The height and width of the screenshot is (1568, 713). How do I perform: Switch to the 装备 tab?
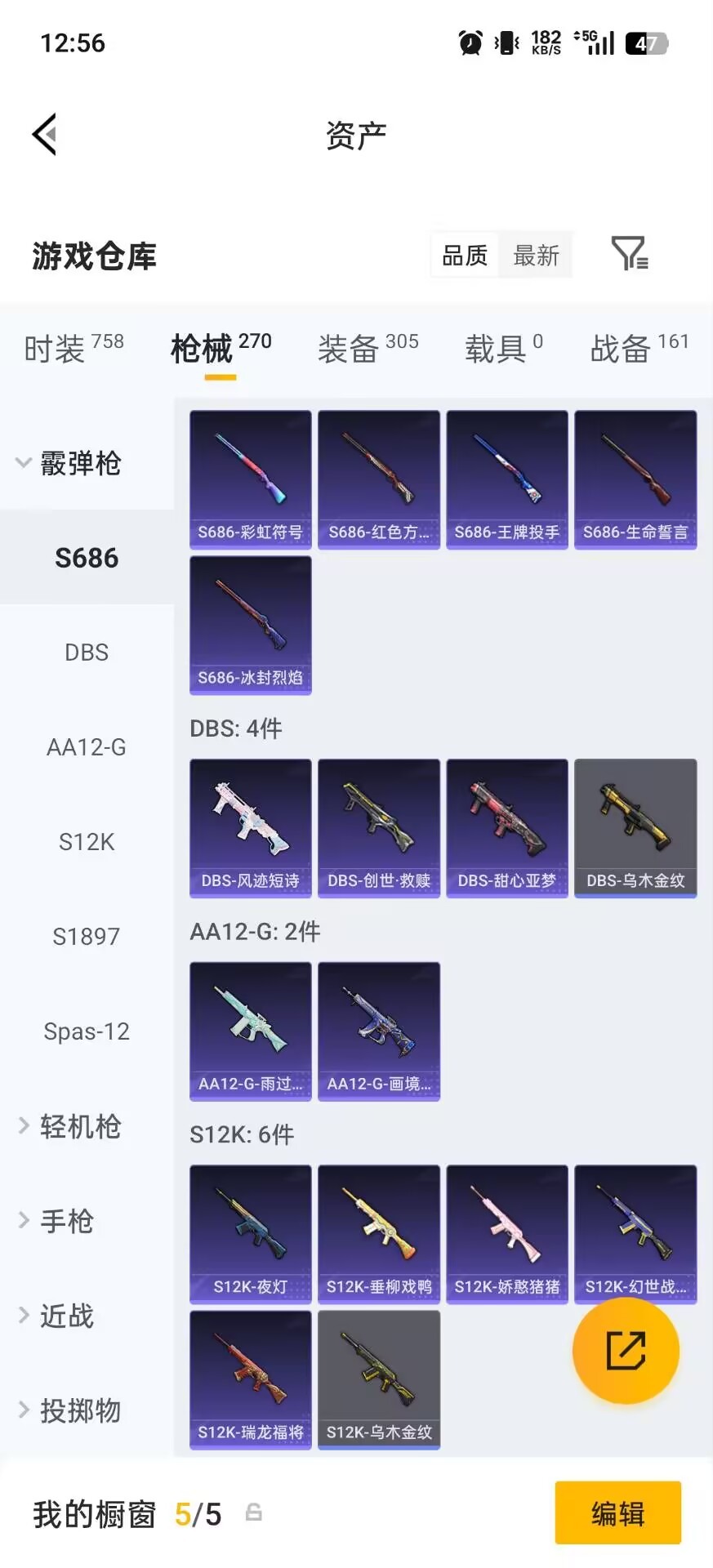coord(368,349)
